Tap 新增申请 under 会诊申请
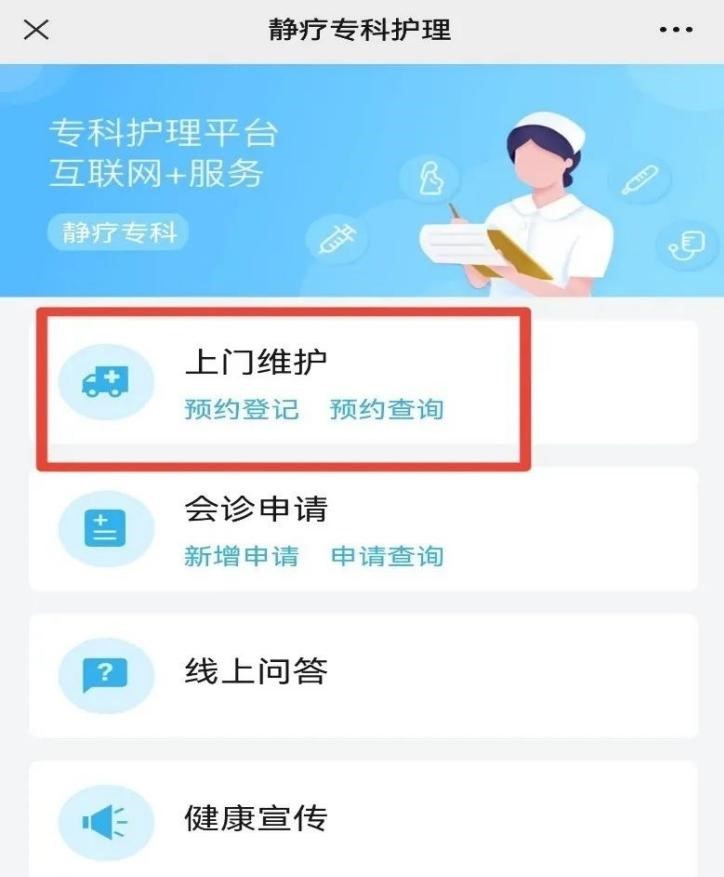 click(241, 556)
